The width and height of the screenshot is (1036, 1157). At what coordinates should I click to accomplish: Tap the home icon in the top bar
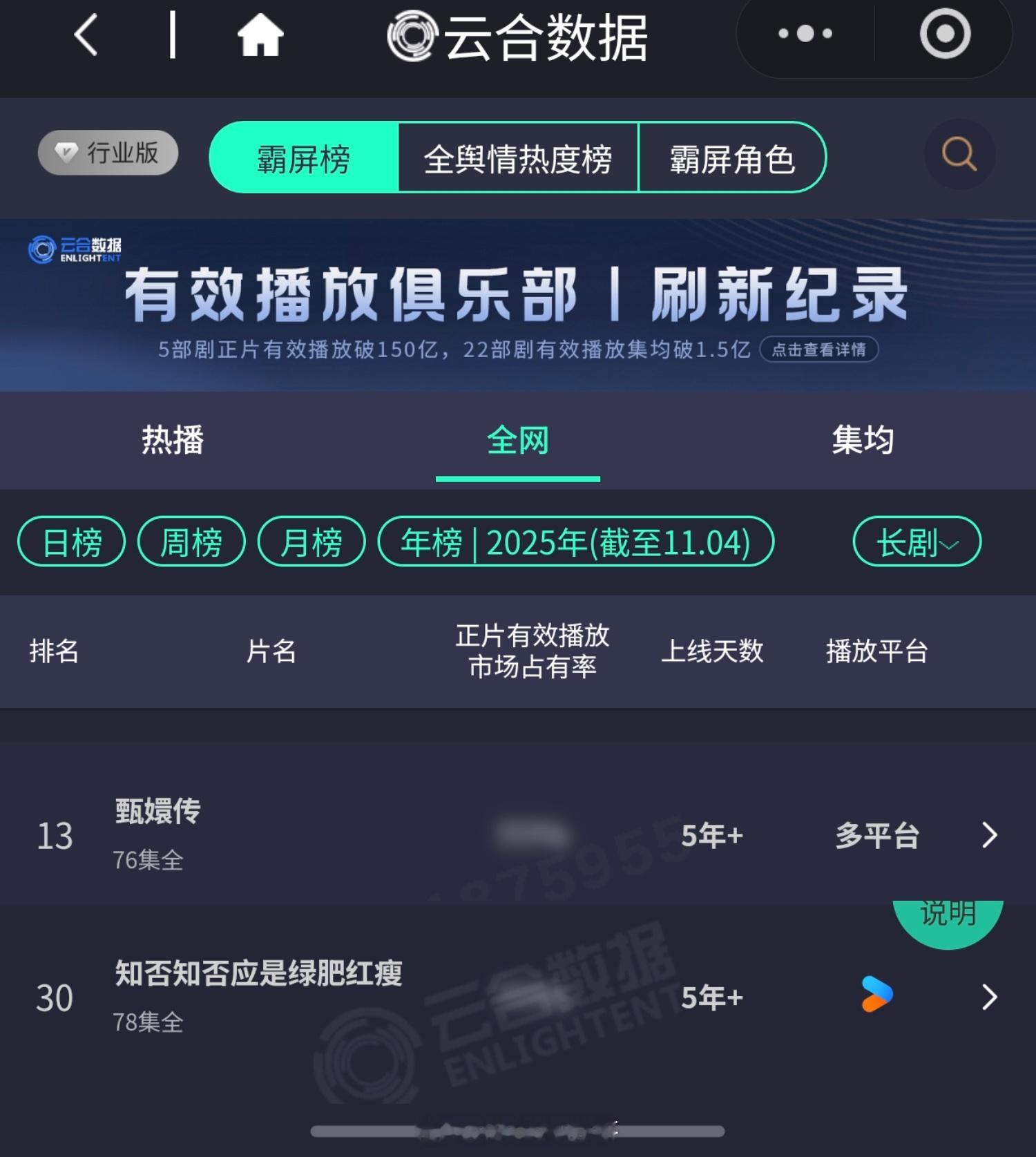(x=259, y=36)
